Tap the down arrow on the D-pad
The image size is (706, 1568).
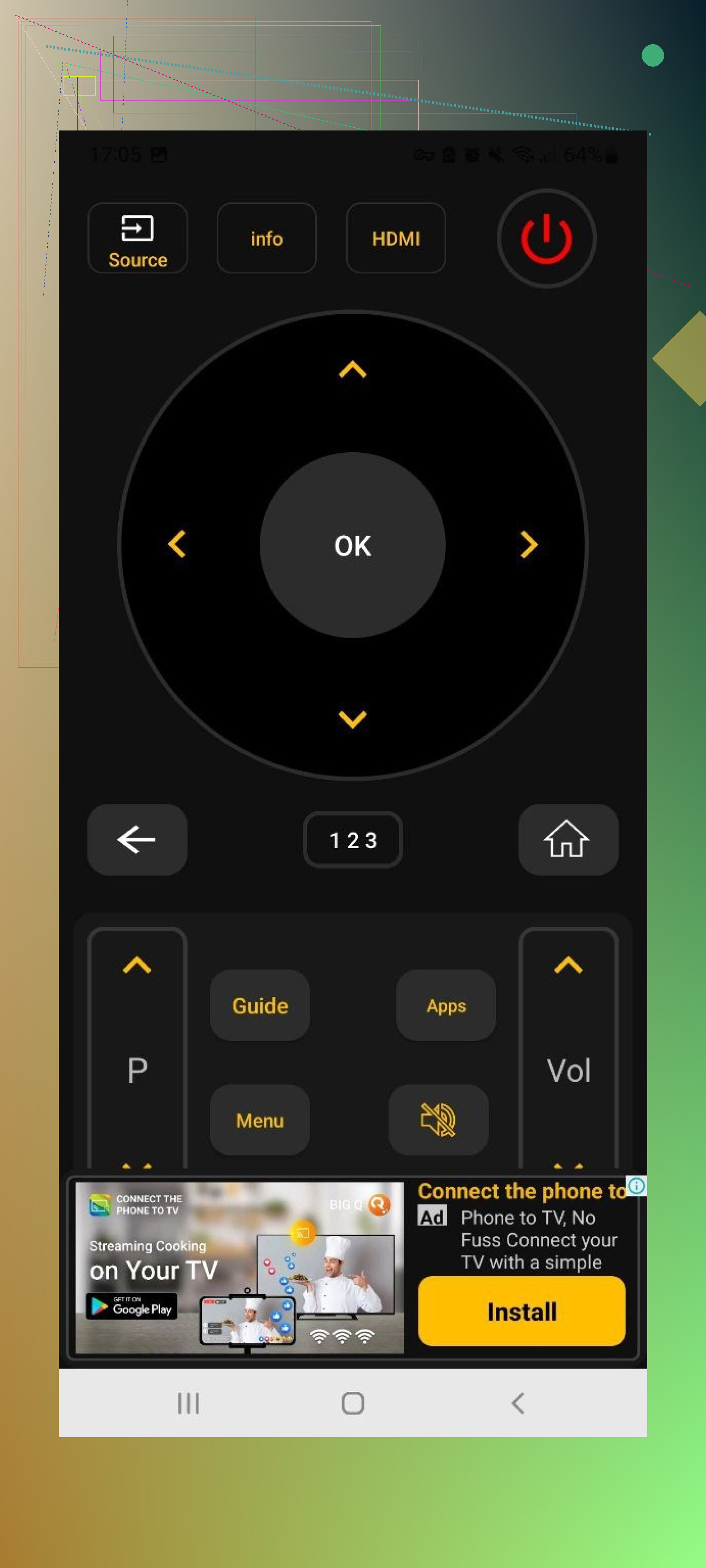click(352, 719)
